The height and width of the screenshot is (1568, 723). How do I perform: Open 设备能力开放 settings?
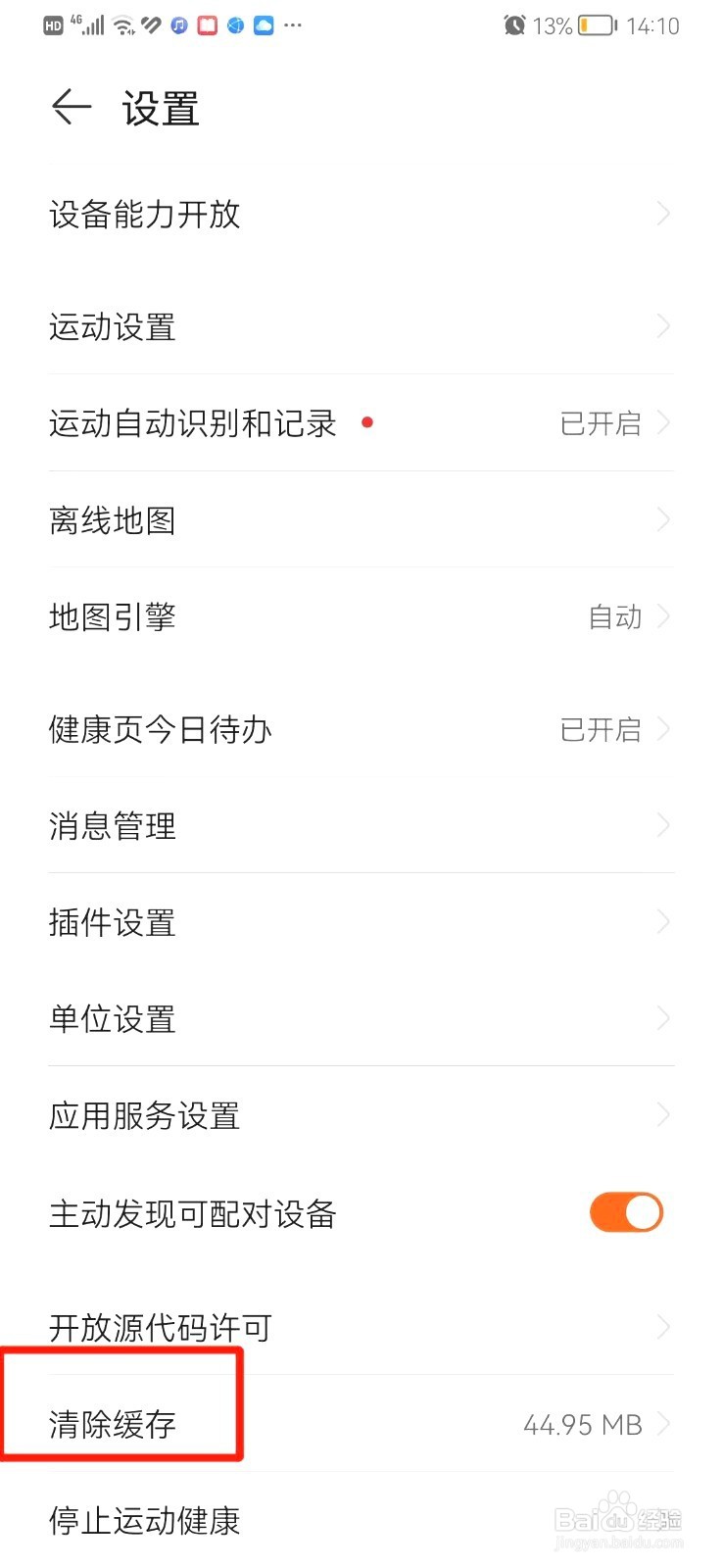361,214
